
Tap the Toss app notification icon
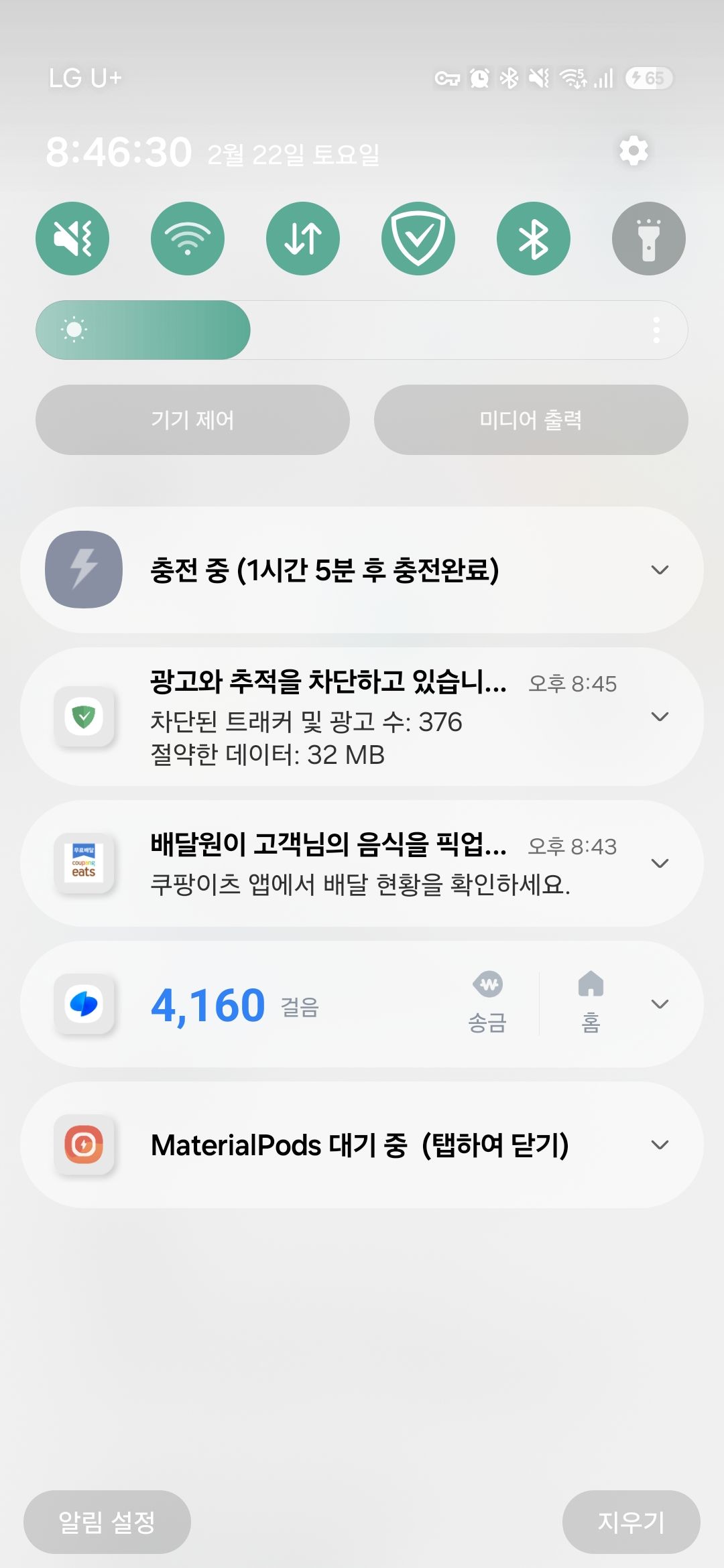pyautogui.click(x=83, y=1004)
